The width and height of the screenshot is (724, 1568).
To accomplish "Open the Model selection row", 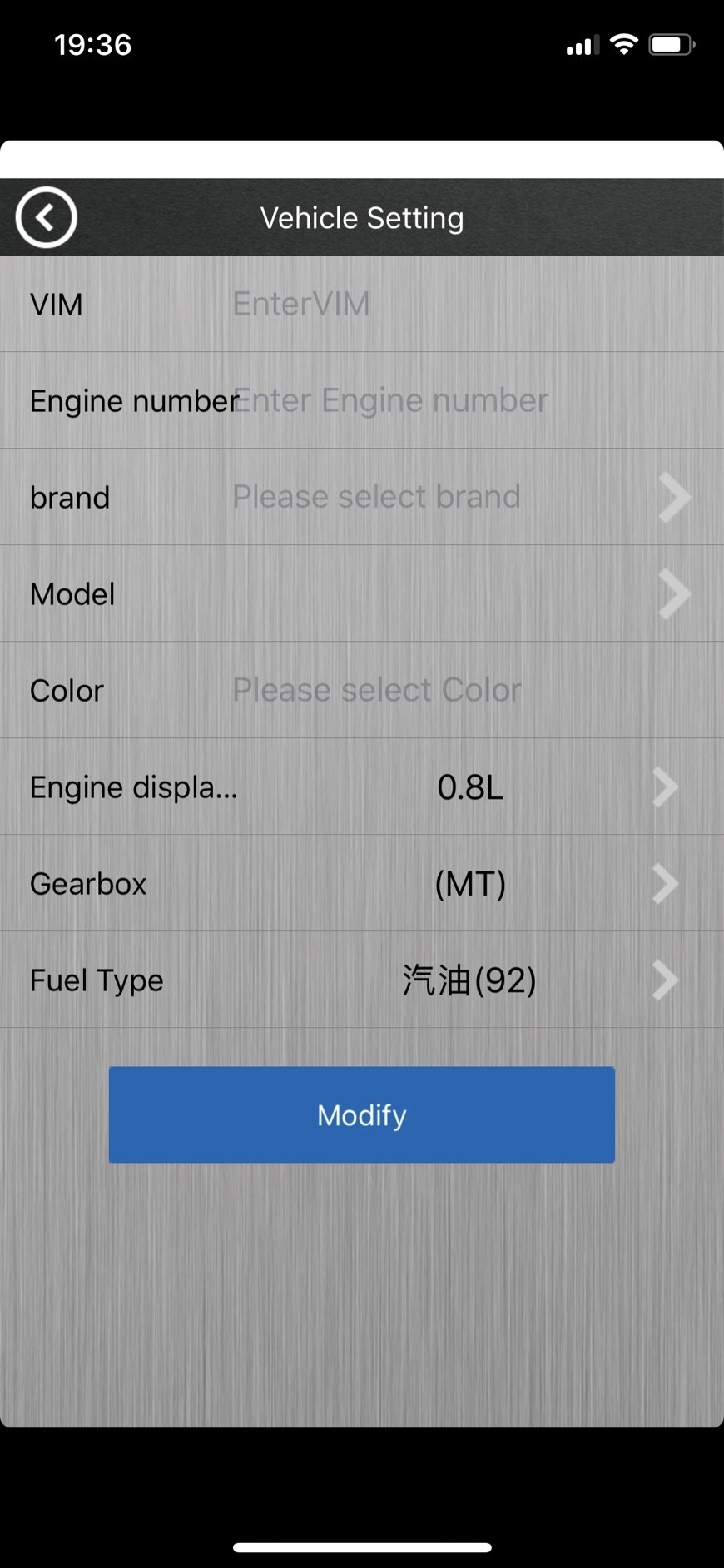I will click(362, 593).
